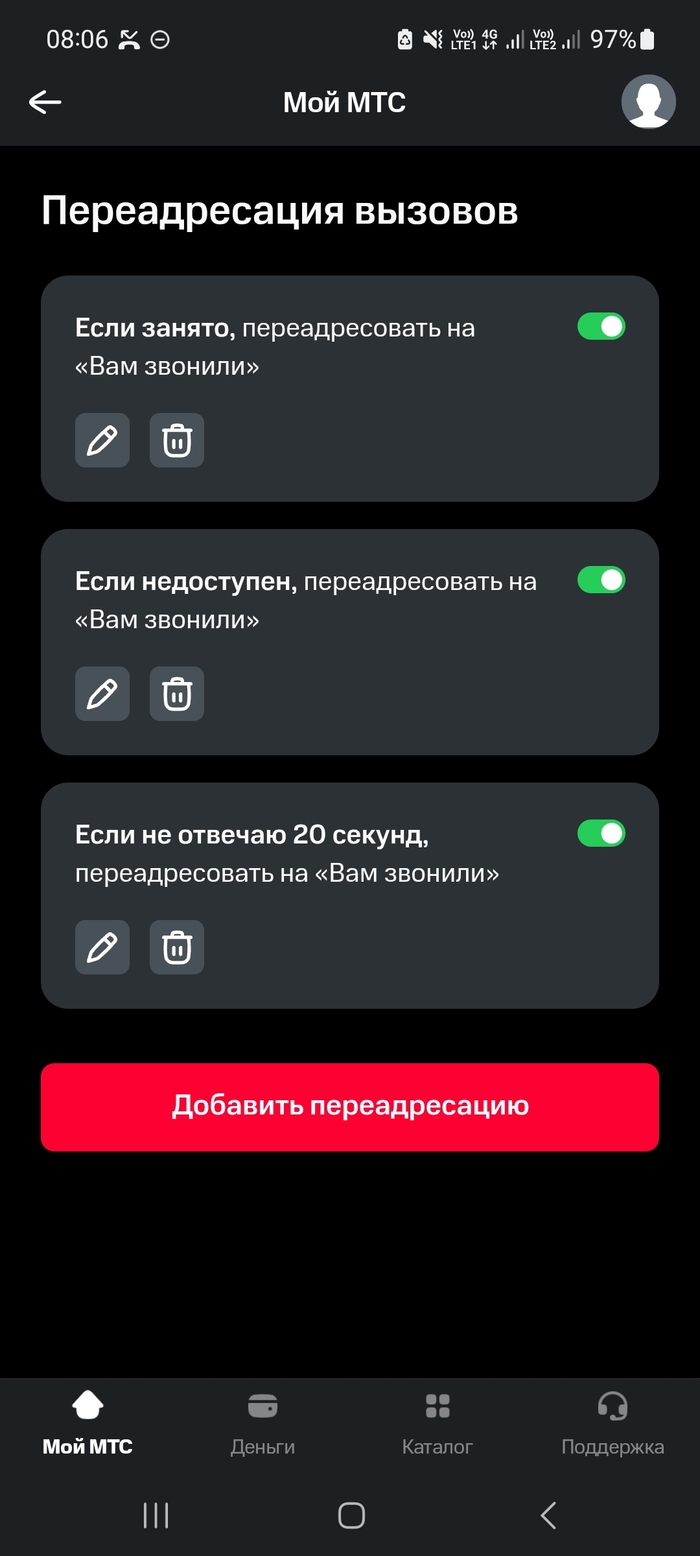Remove the «Если не отвечаю 20 секунд» rule

177,947
